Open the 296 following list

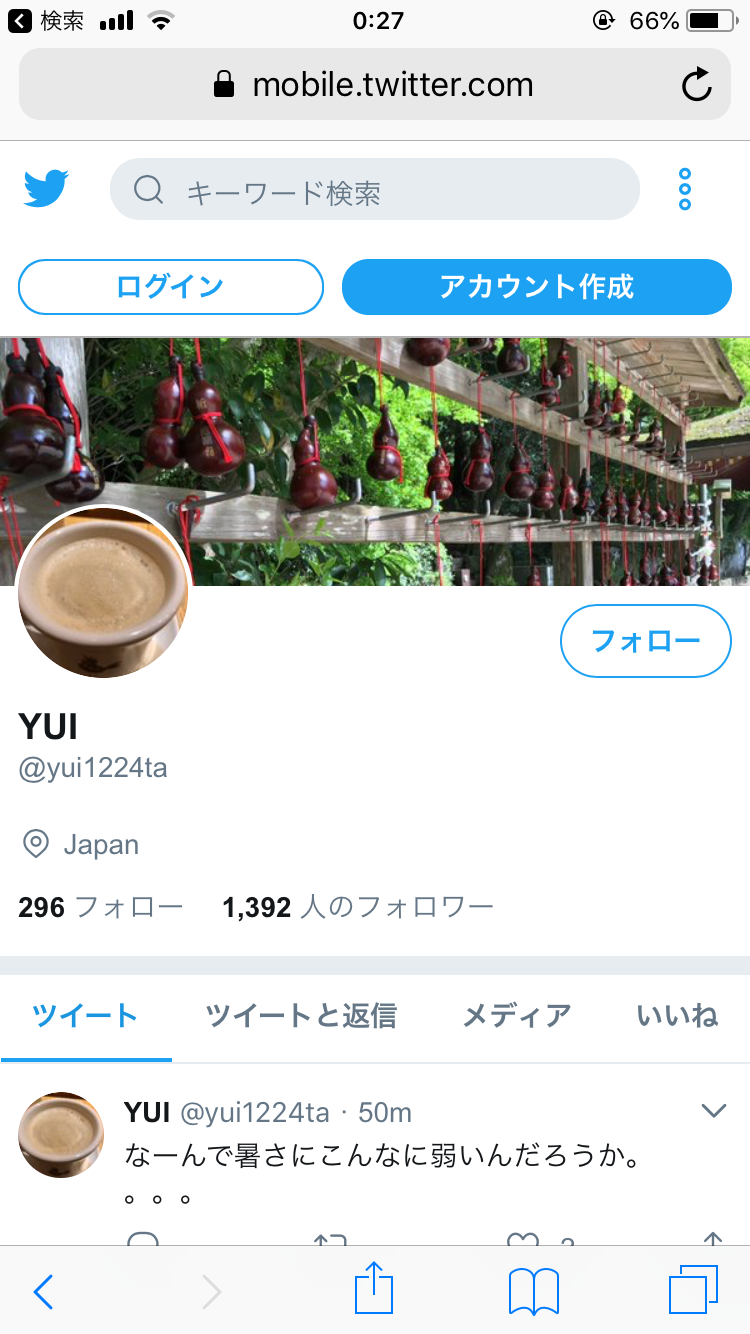point(100,906)
